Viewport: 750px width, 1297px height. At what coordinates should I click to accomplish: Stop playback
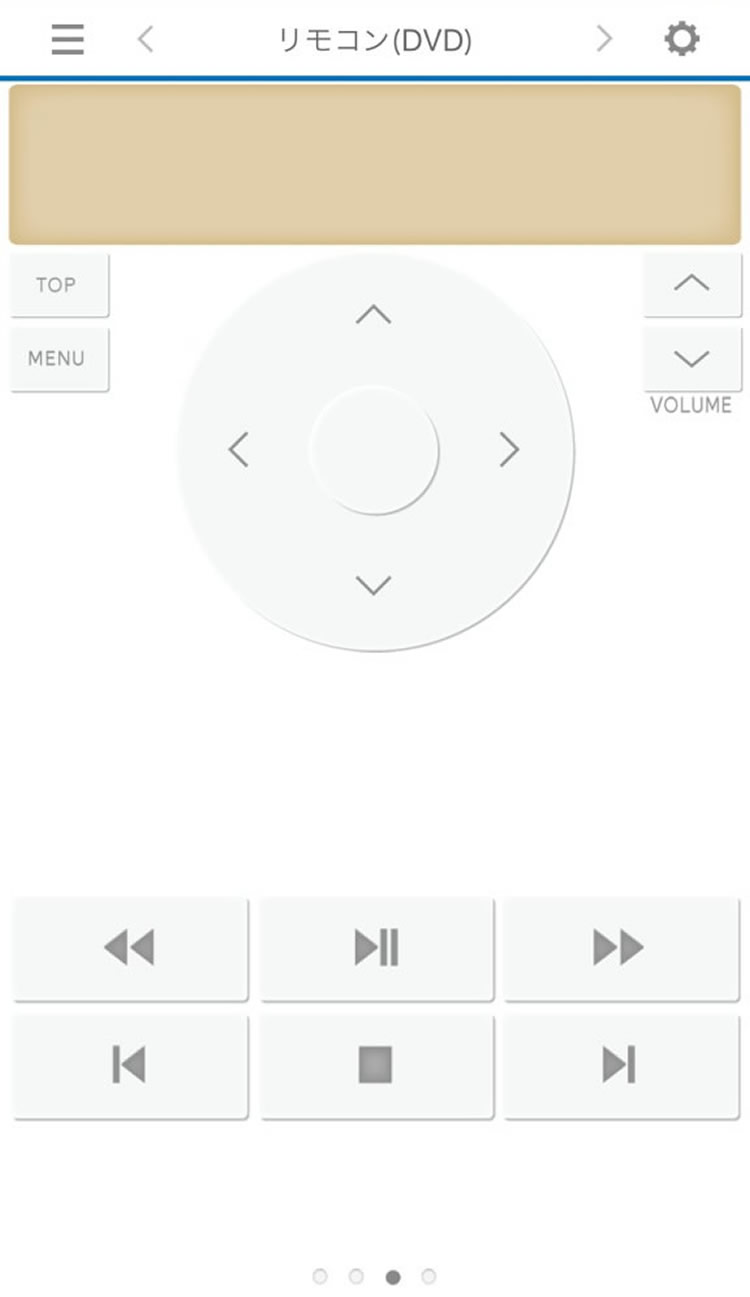[376, 1065]
